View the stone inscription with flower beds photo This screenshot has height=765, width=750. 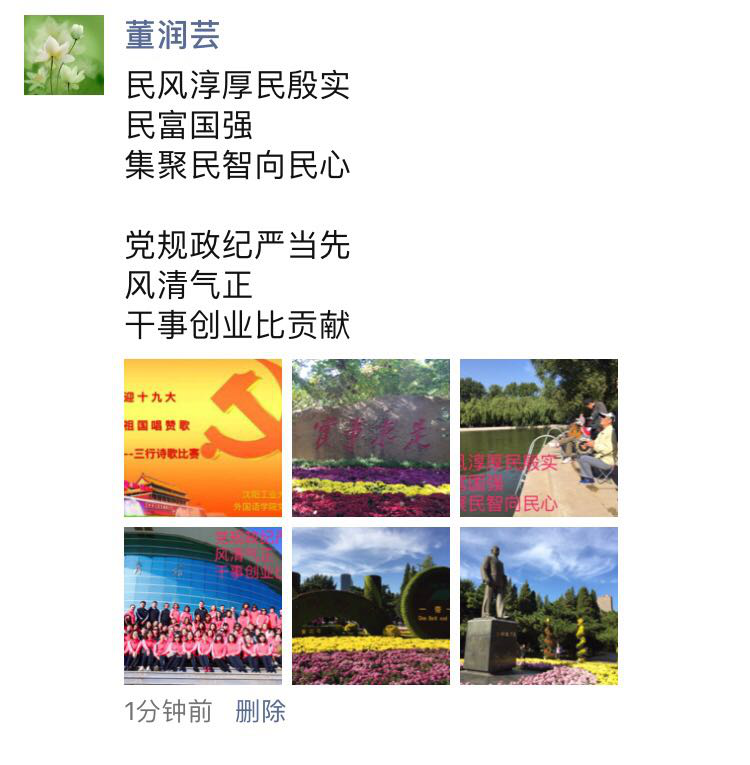tap(370, 437)
